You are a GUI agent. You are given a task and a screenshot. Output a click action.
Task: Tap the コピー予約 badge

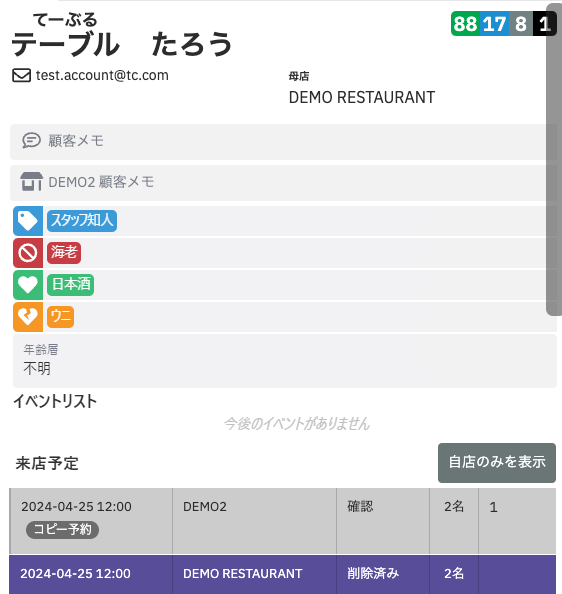pyautogui.click(x=62, y=529)
